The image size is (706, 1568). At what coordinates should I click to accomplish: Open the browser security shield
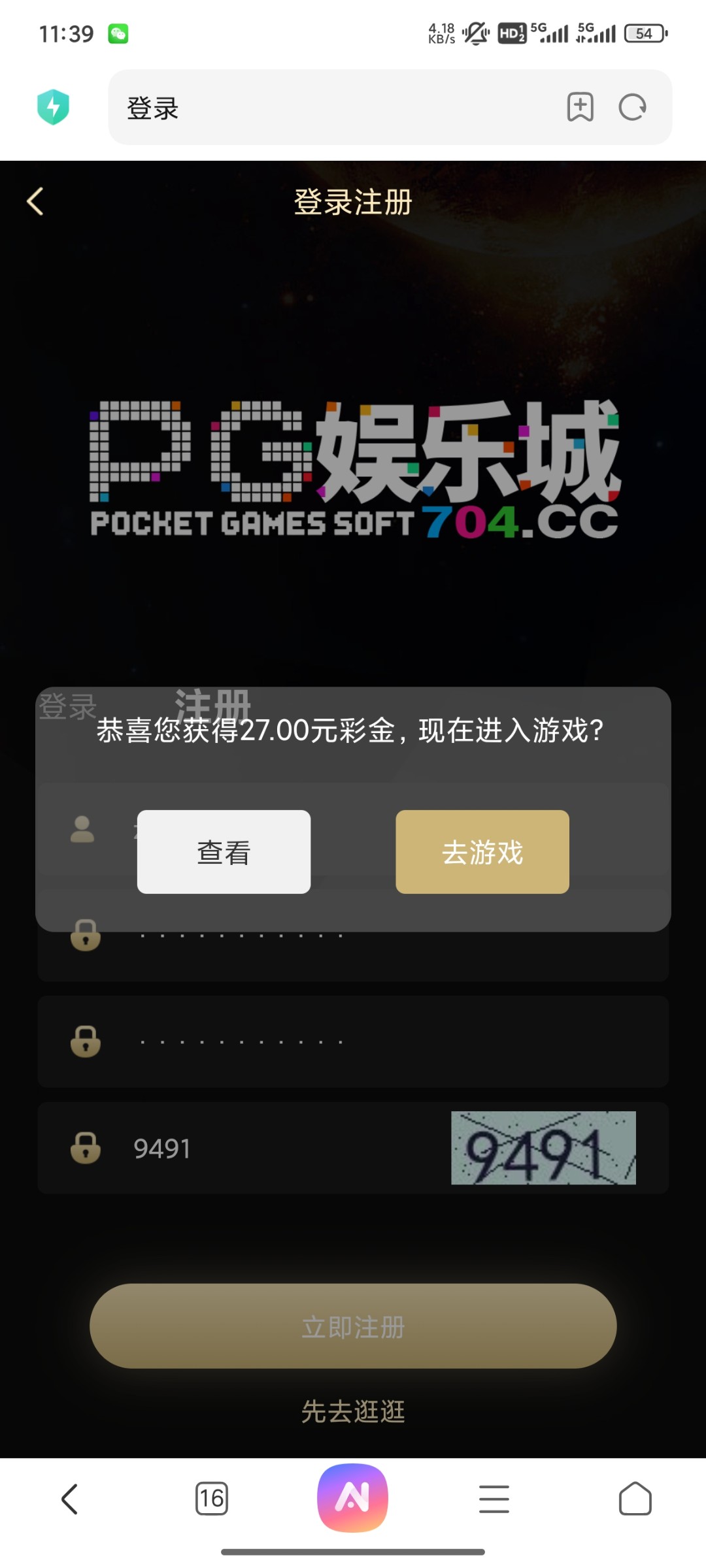coord(54,107)
